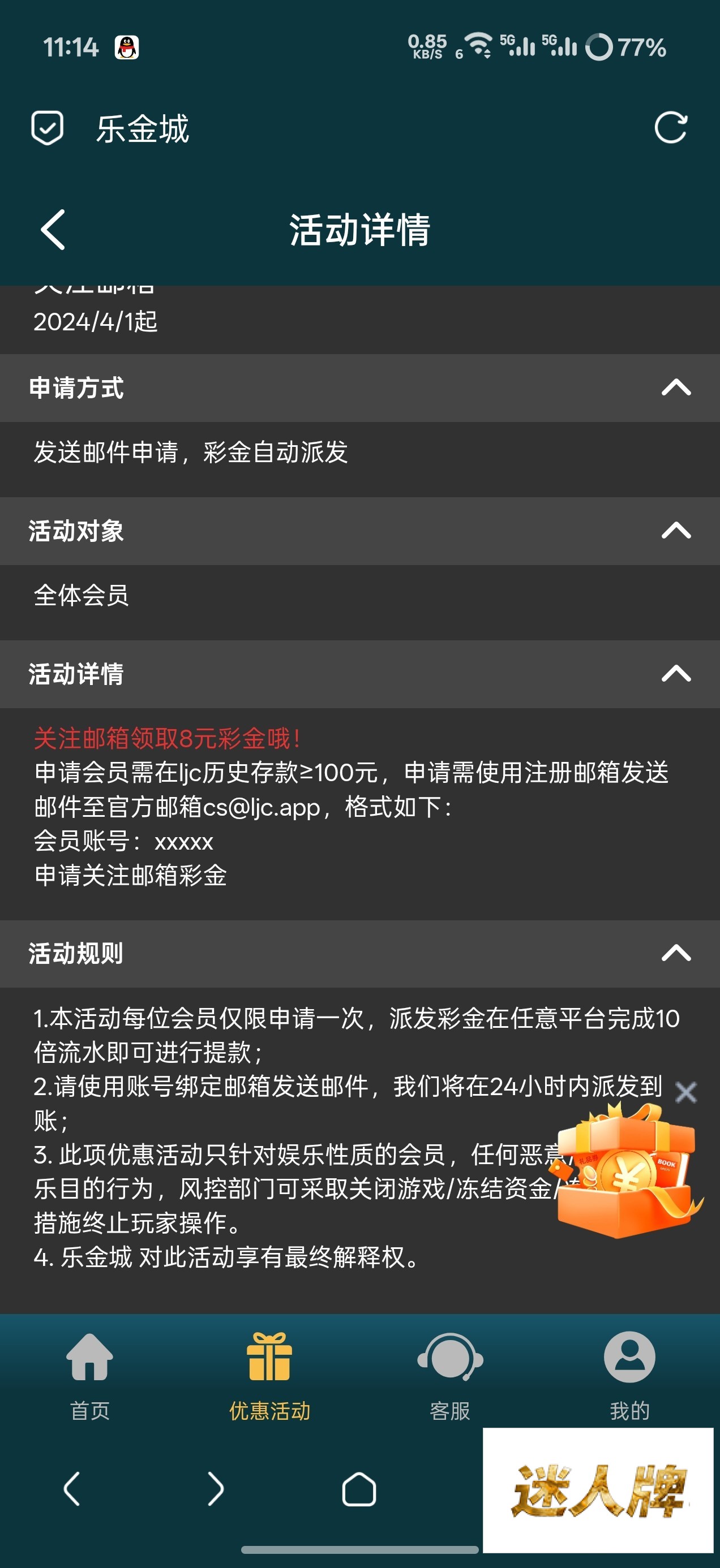Open the 迷人牌 banner
720x1568 pixels.
(598, 1489)
